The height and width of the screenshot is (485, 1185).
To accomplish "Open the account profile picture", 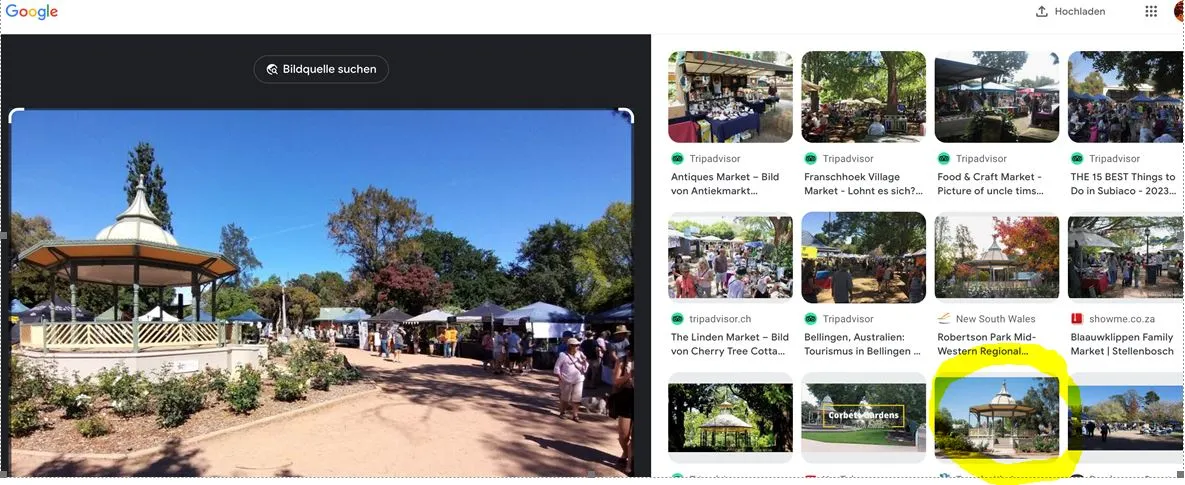I will [x=1179, y=11].
